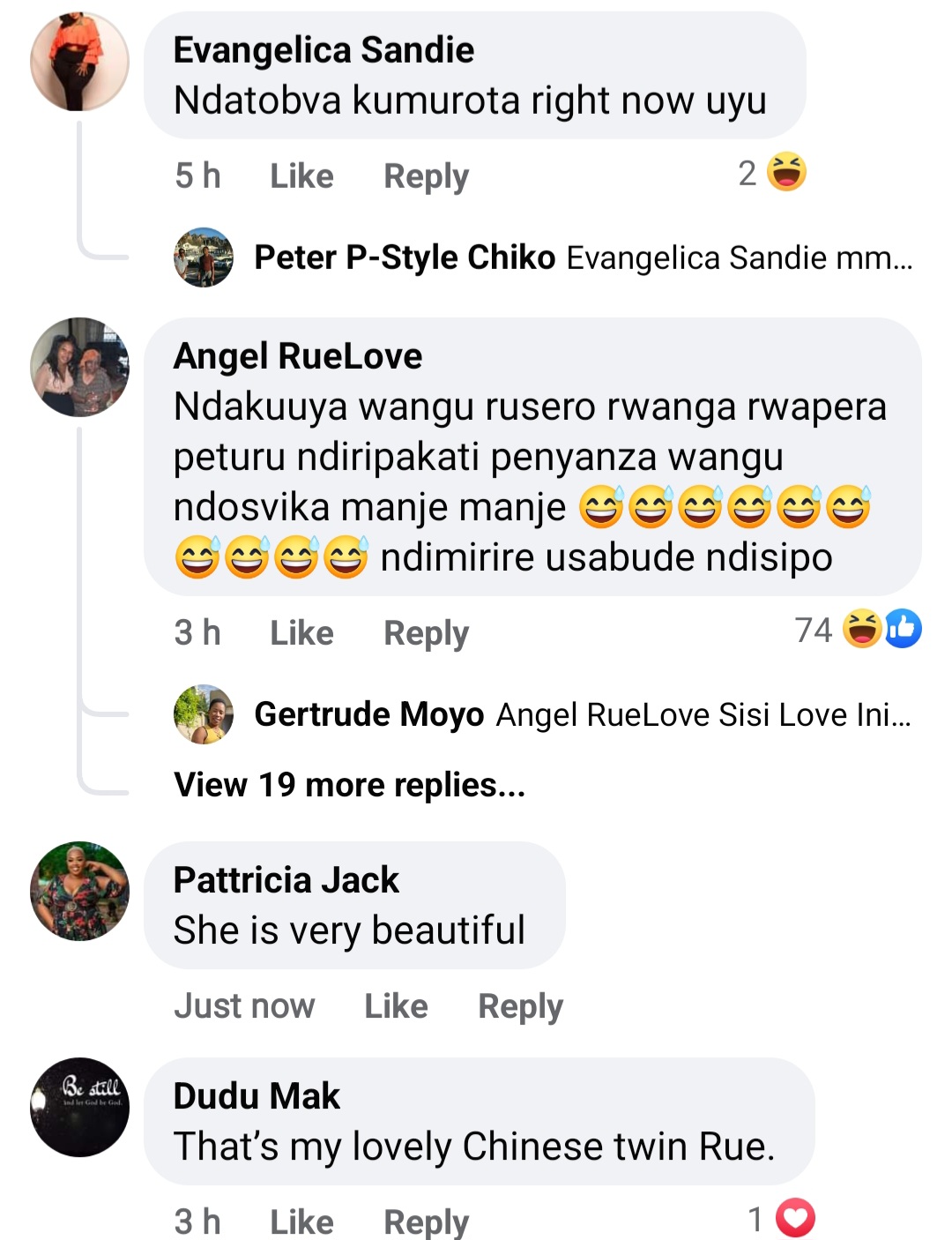Like Angel RueLove's comment
This screenshot has height=1240, width=952.
[301, 632]
